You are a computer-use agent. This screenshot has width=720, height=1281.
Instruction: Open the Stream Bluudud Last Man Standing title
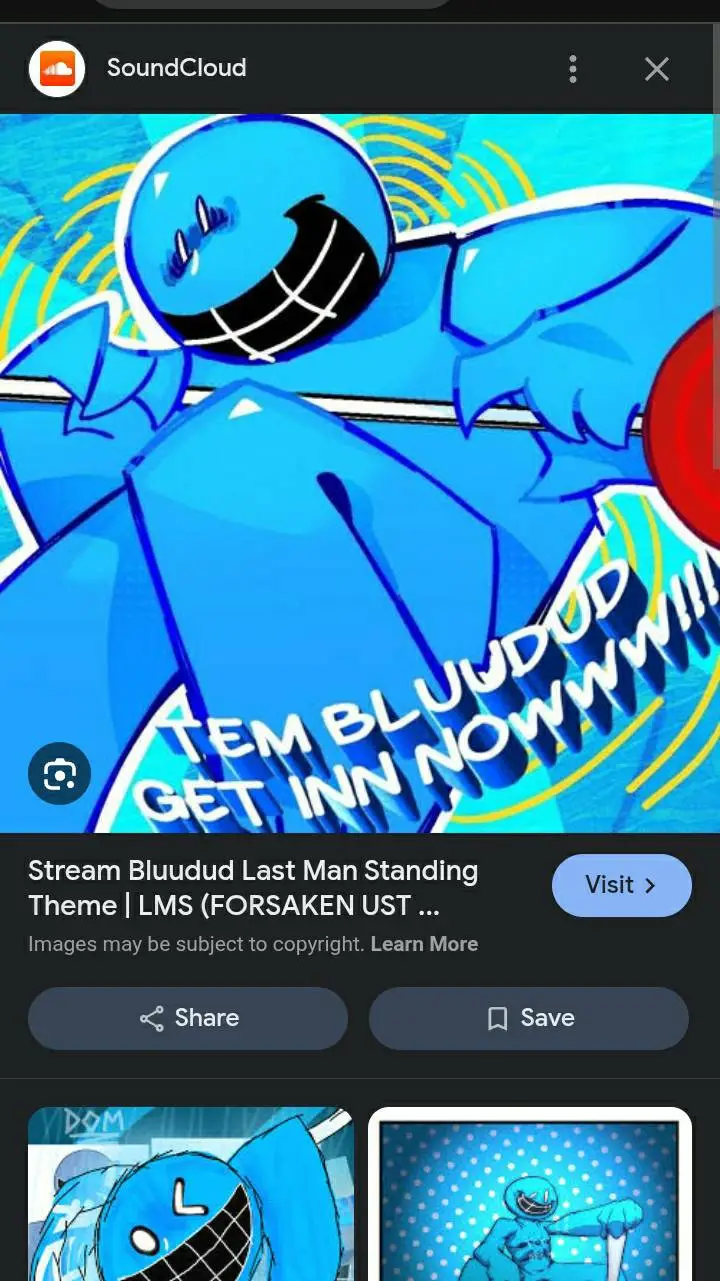[253, 888]
